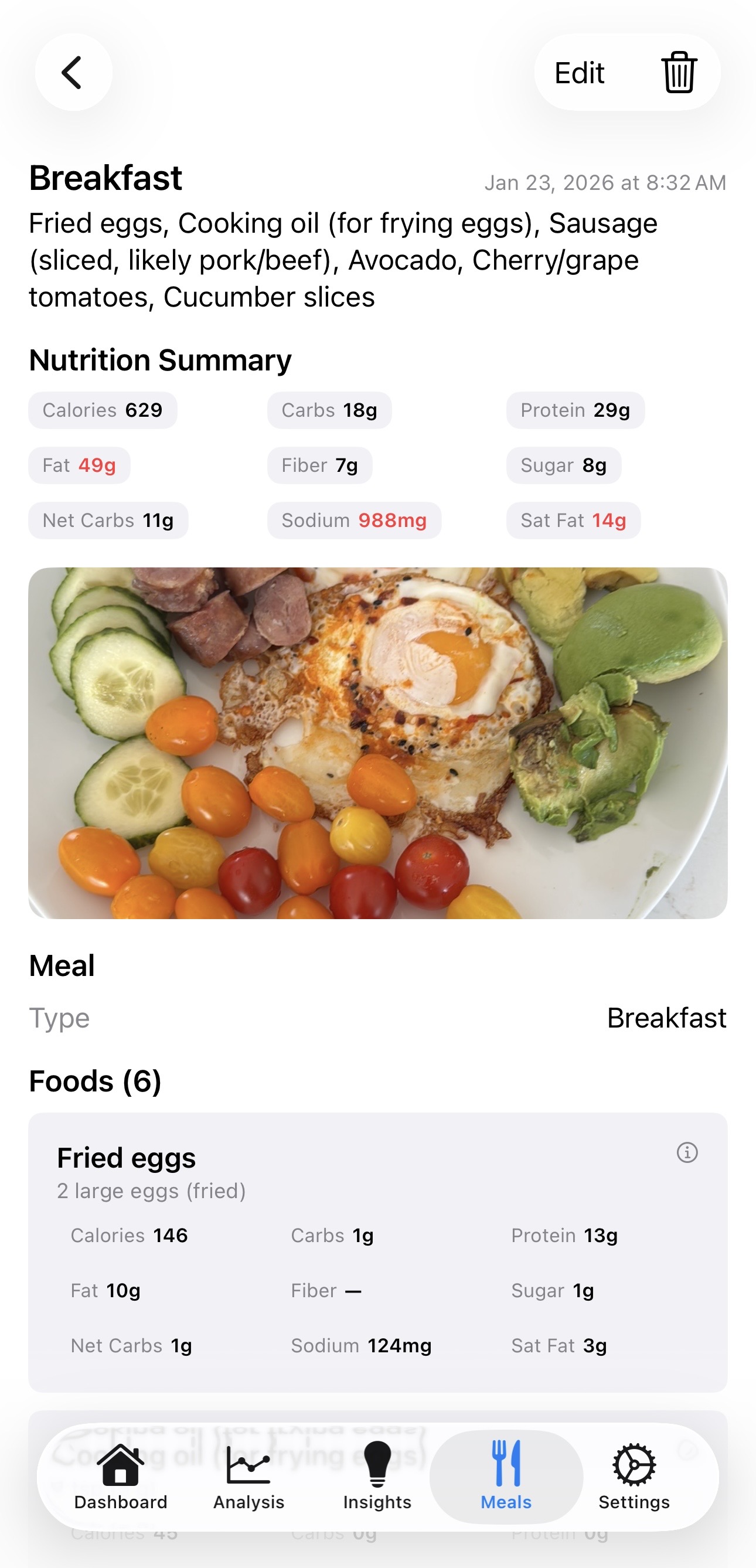Tap the Sodium 988mg pill

355,520
